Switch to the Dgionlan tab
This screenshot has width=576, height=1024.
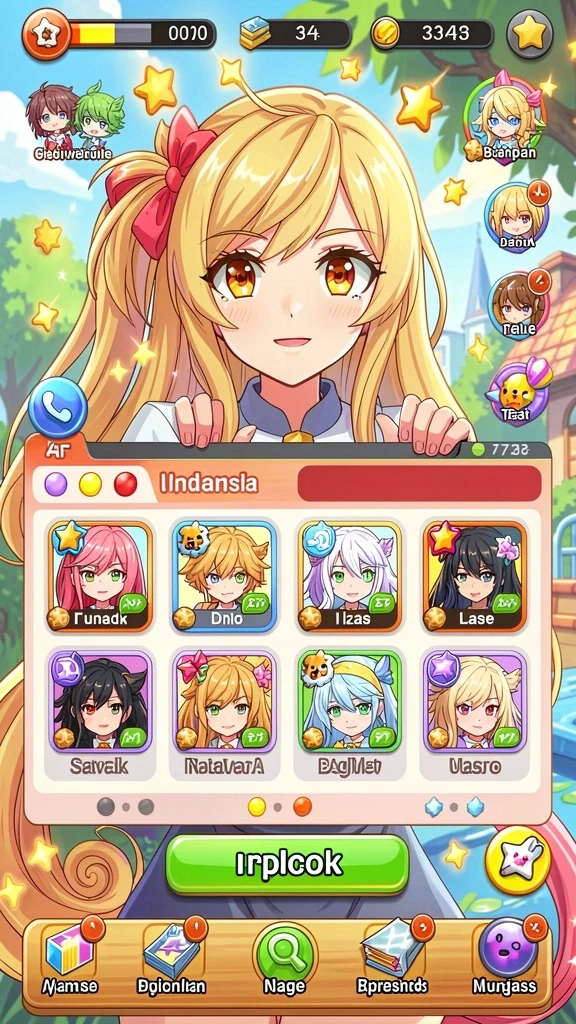172,959
